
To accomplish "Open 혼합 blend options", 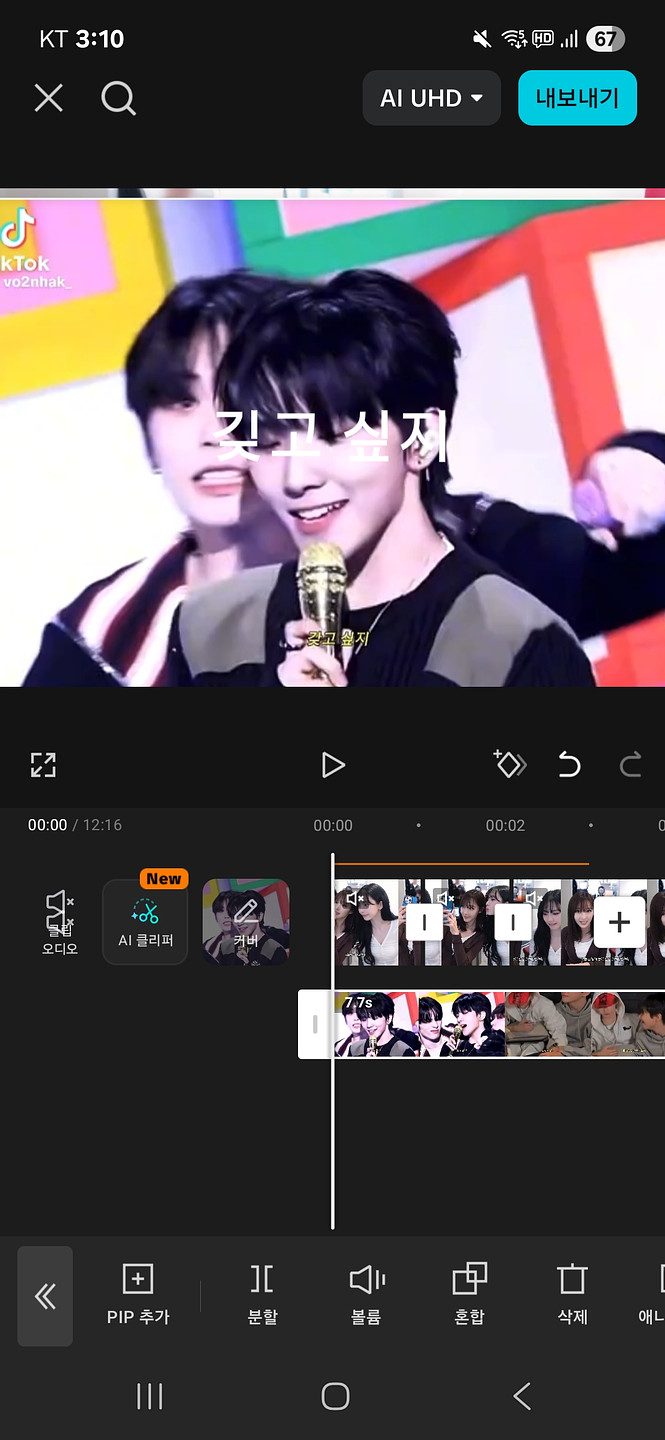I will (x=469, y=1295).
